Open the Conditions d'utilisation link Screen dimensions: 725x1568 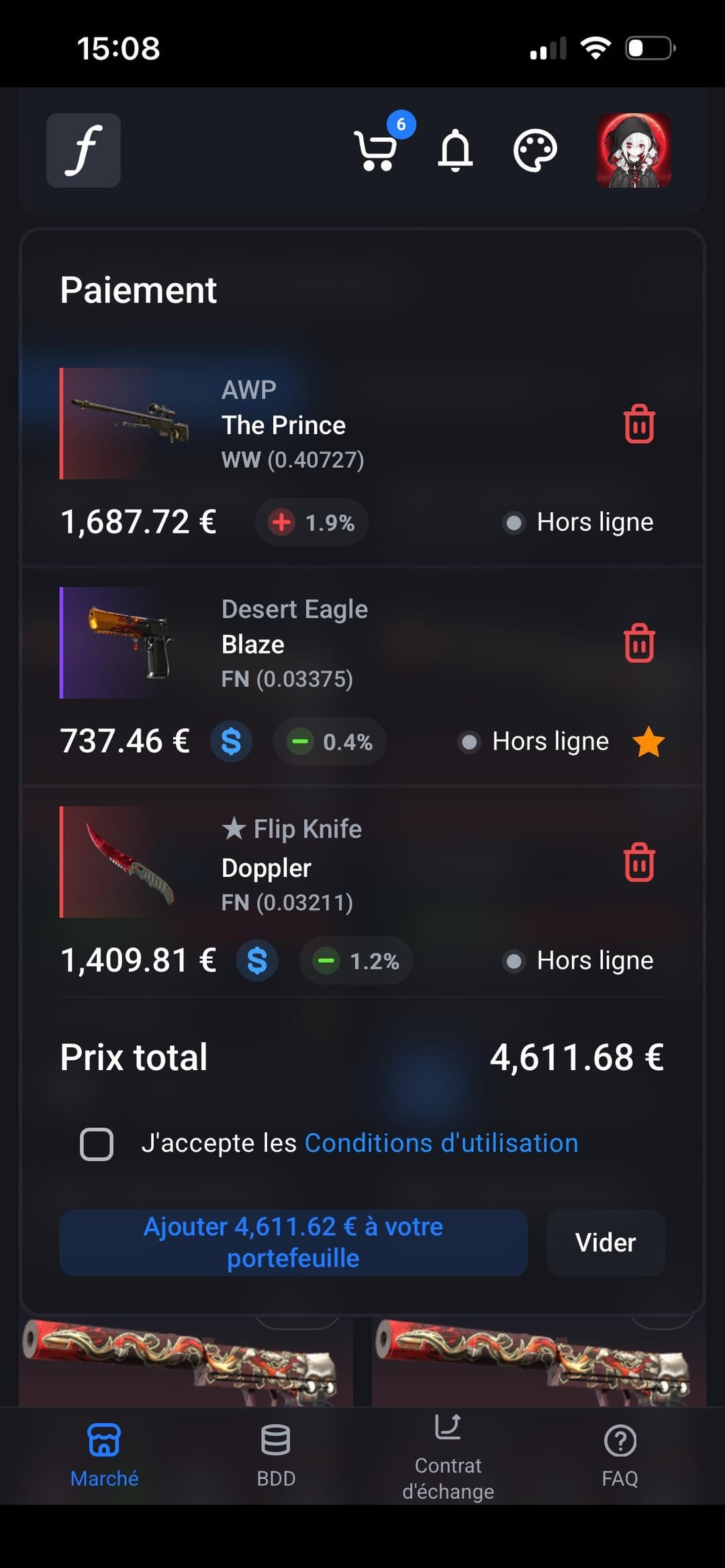point(441,1143)
